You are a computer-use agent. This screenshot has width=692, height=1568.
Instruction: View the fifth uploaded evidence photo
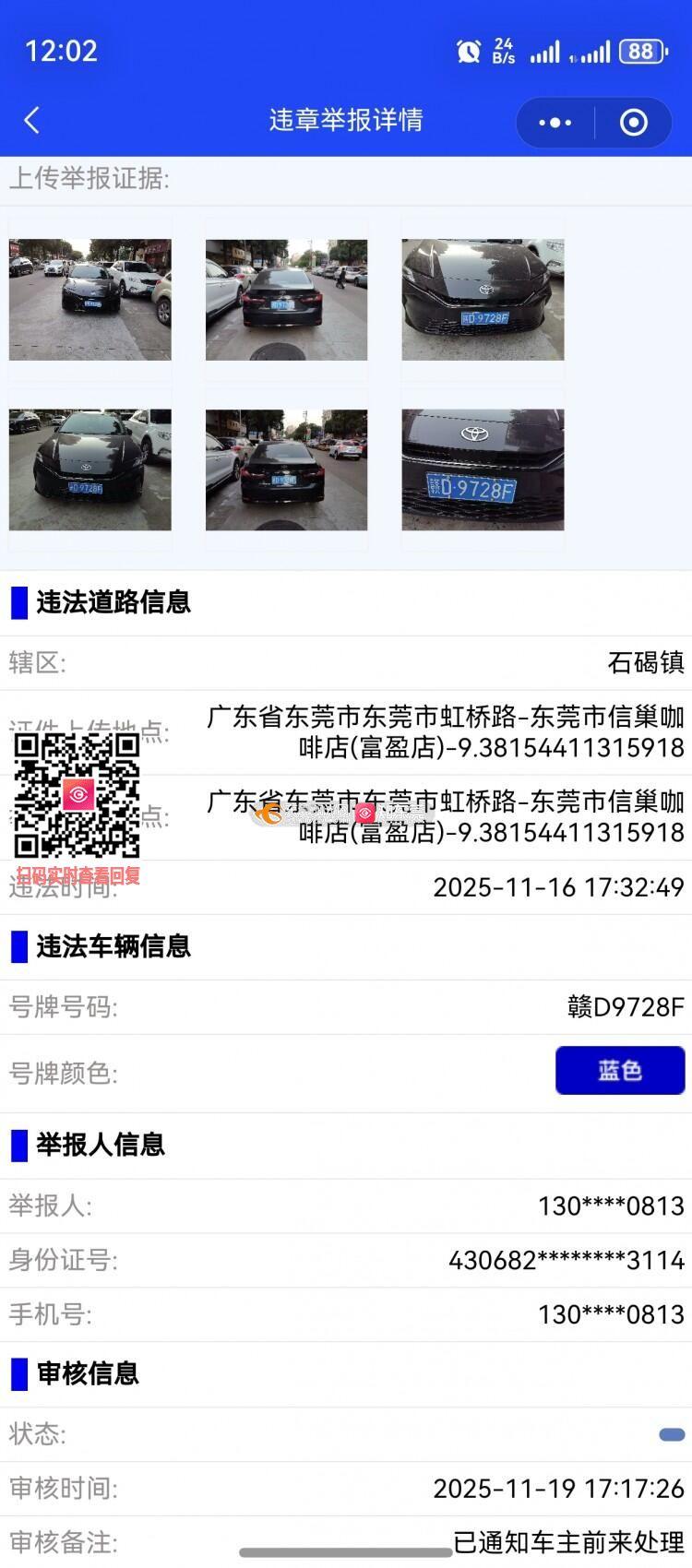(x=286, y=469)
